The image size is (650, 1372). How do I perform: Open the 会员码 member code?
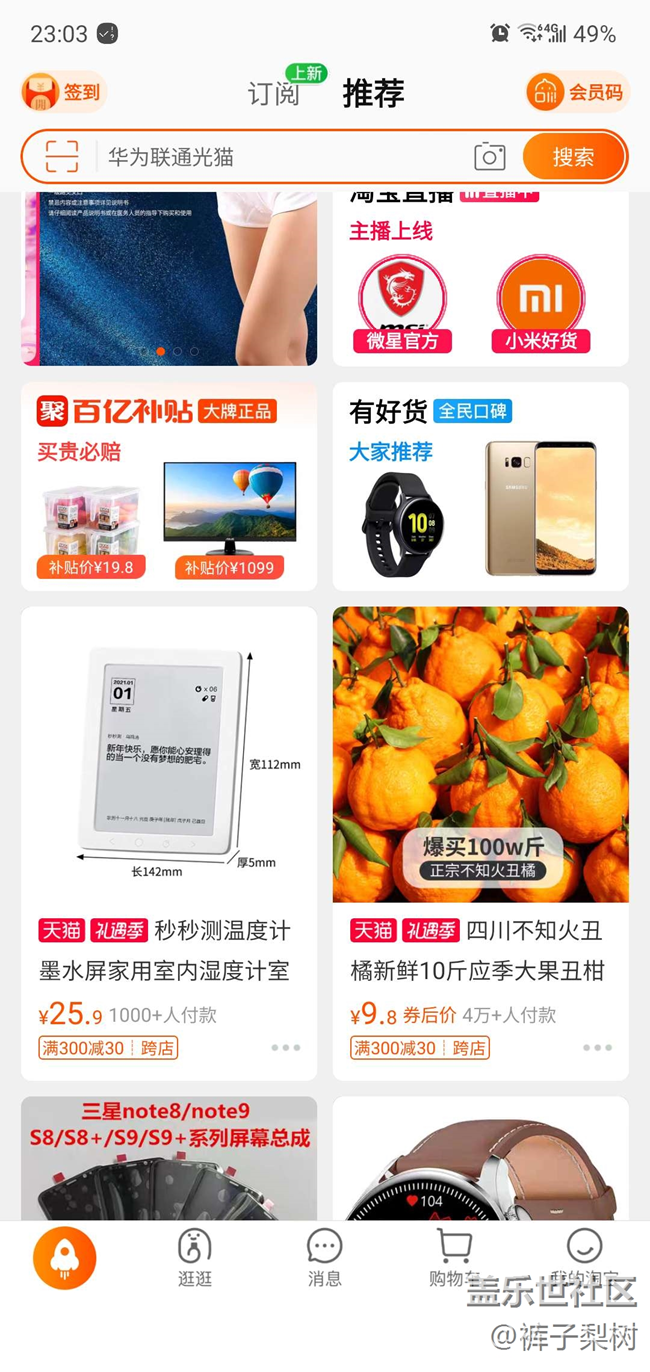(x=577, y=92)
